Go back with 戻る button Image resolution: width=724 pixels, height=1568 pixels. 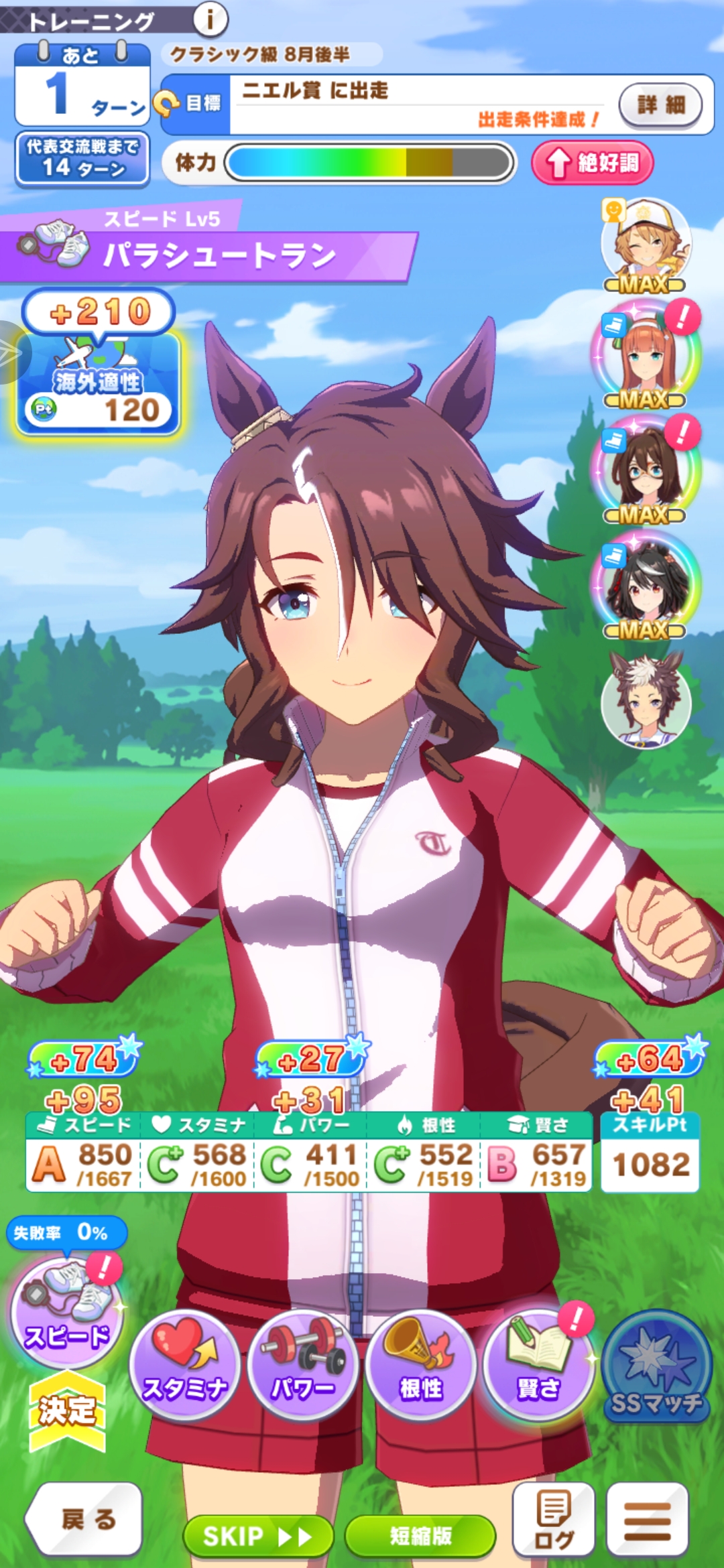click(x=86, y=1520)
